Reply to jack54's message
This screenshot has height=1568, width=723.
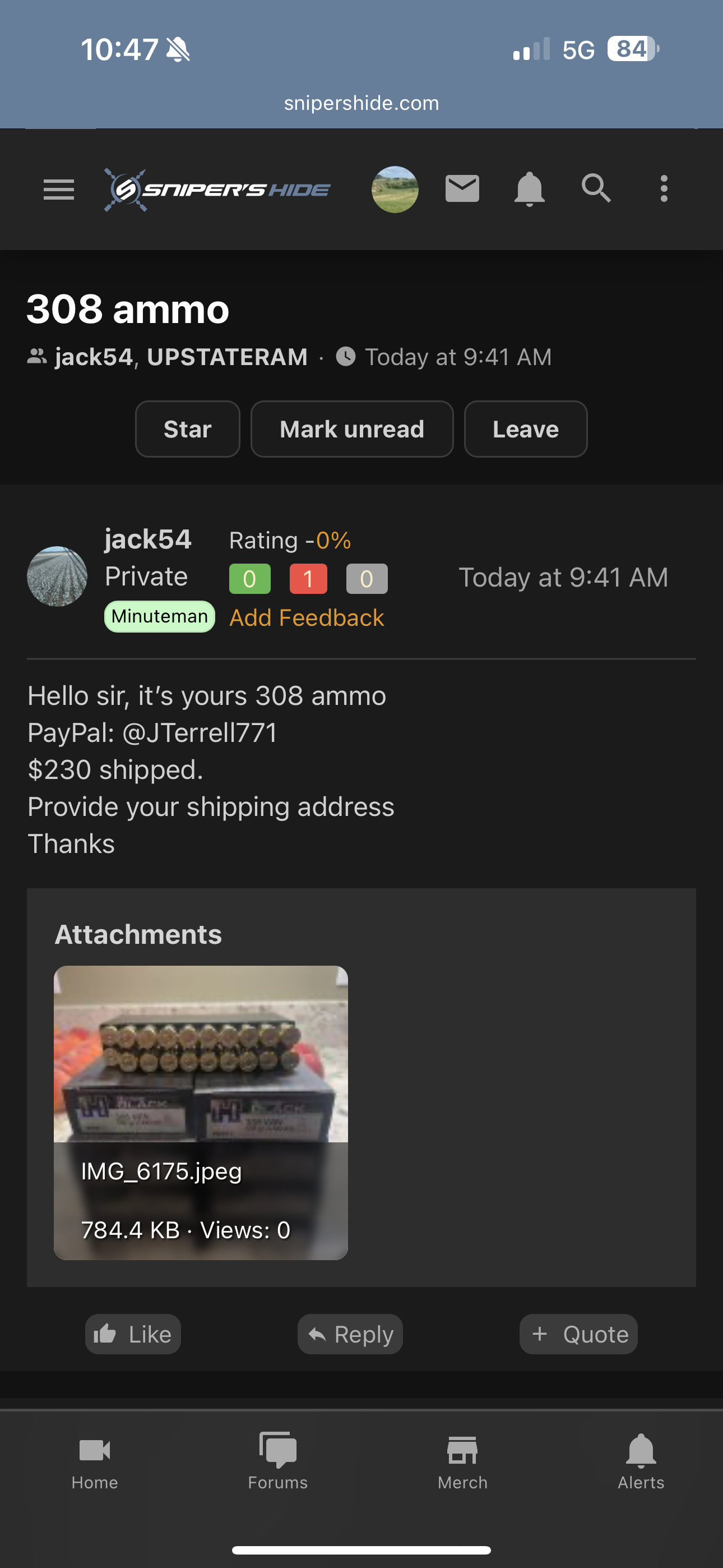(x=350, y=1334)
